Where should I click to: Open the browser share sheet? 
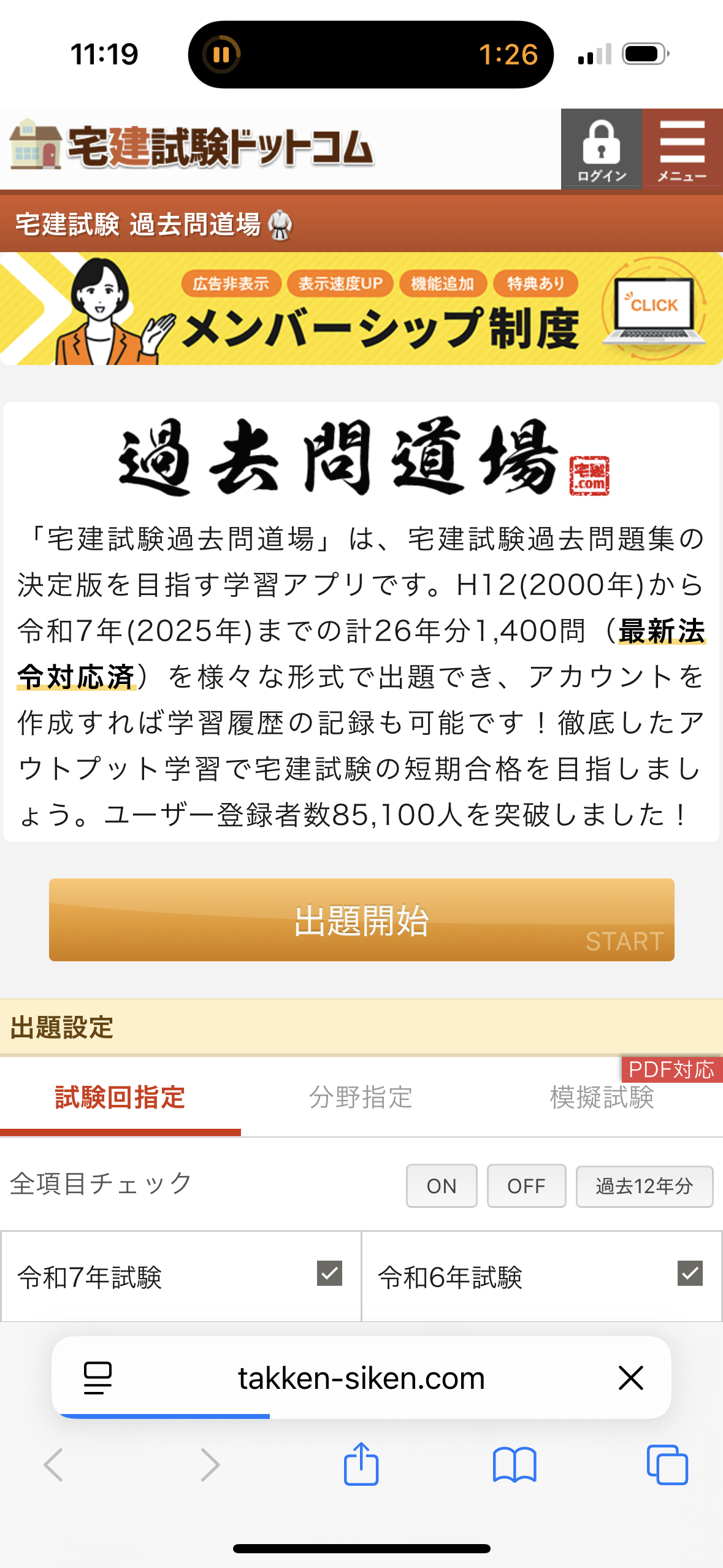361,1464
